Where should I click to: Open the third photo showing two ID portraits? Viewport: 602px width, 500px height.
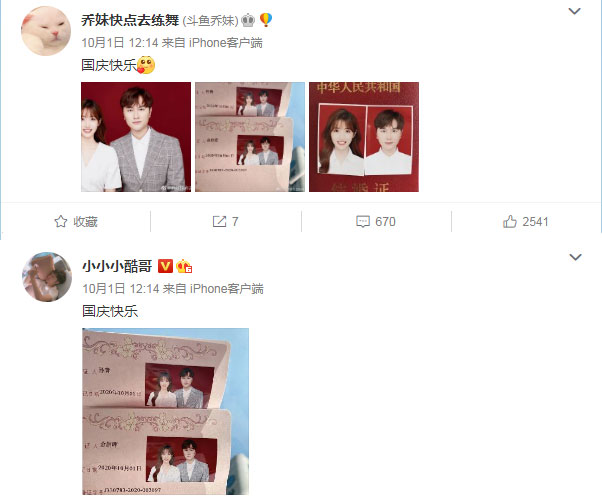(363, 137)
